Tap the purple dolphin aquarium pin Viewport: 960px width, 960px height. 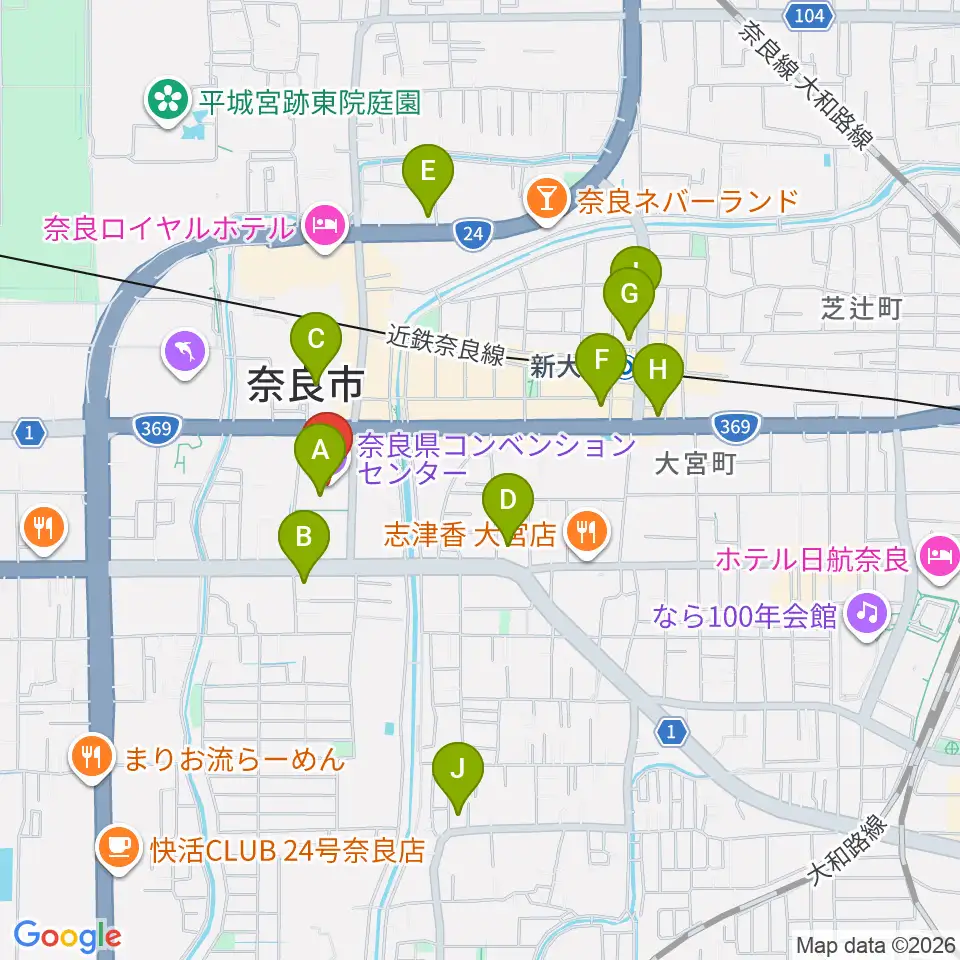tap(186, 353)
